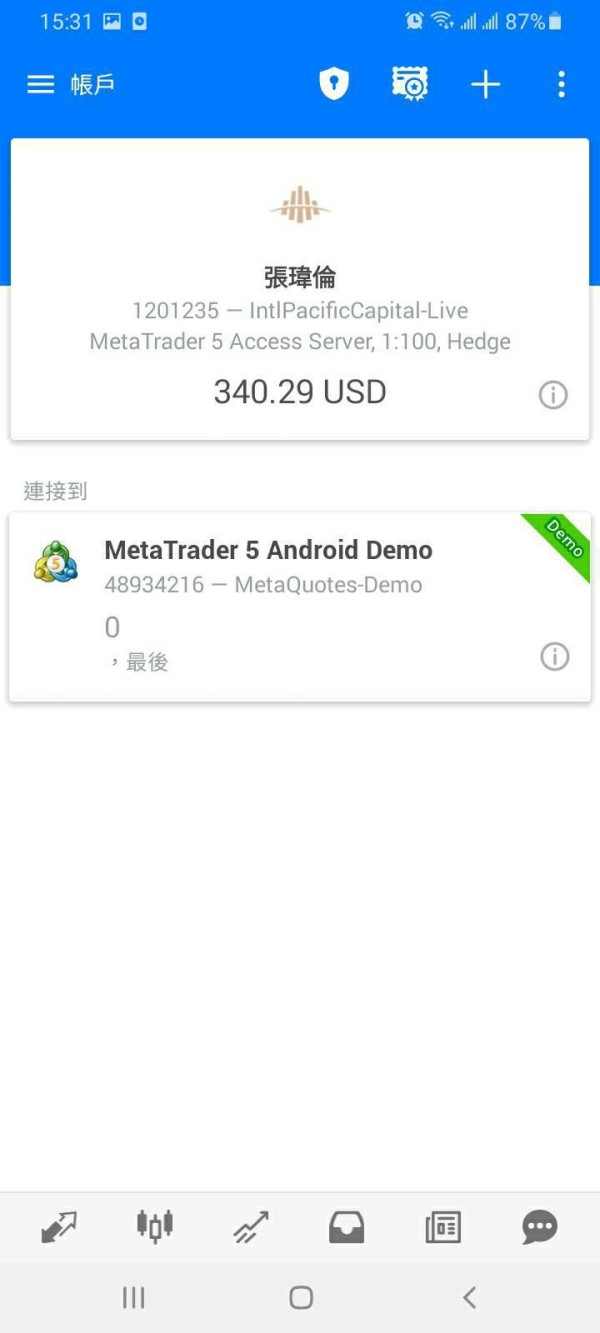Switch to the candlestick Chart tab
This screenshot has height=1333, width=600.
(155, 1227)
